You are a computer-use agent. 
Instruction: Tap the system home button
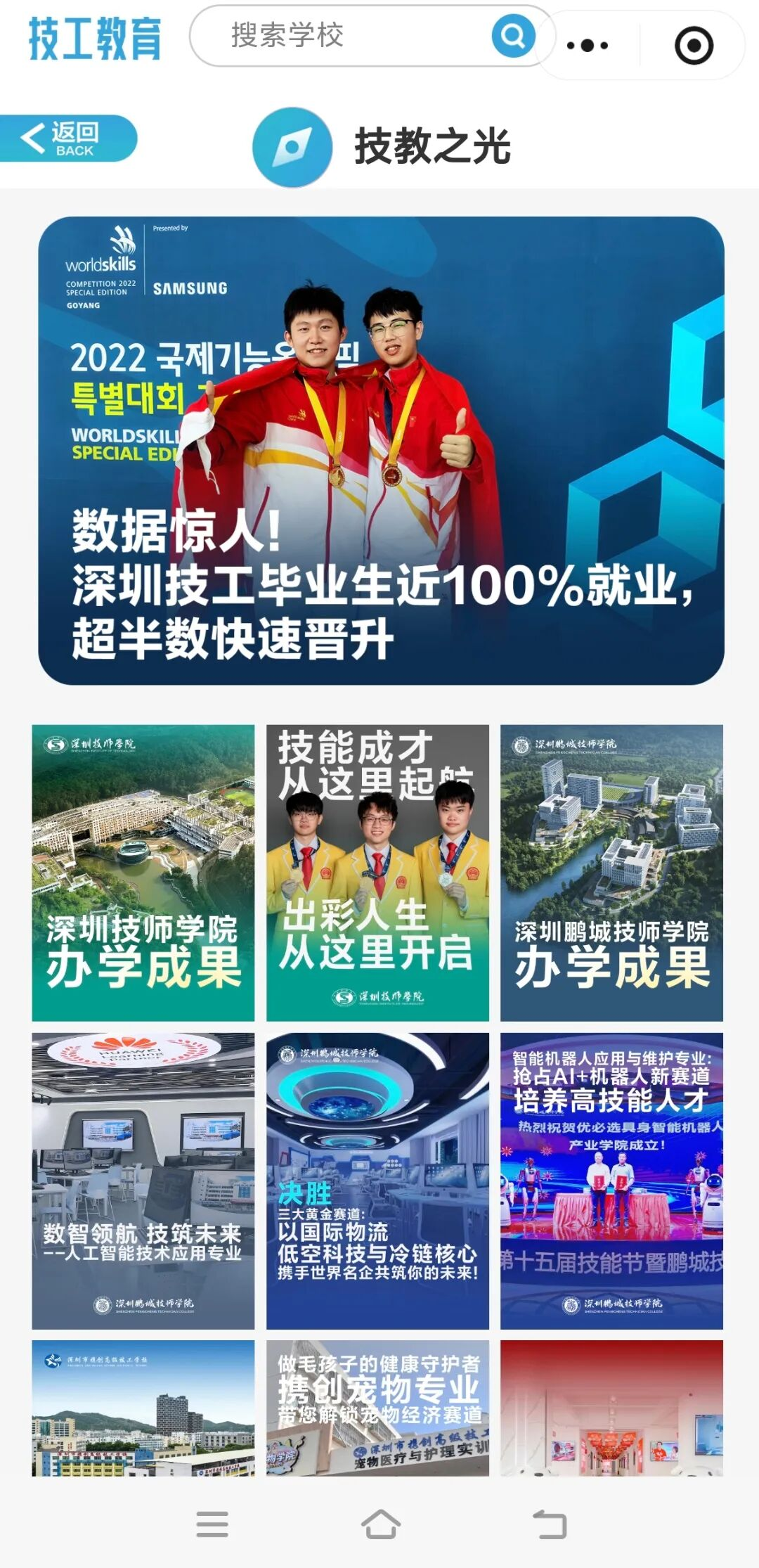(x=380, y=1524)
